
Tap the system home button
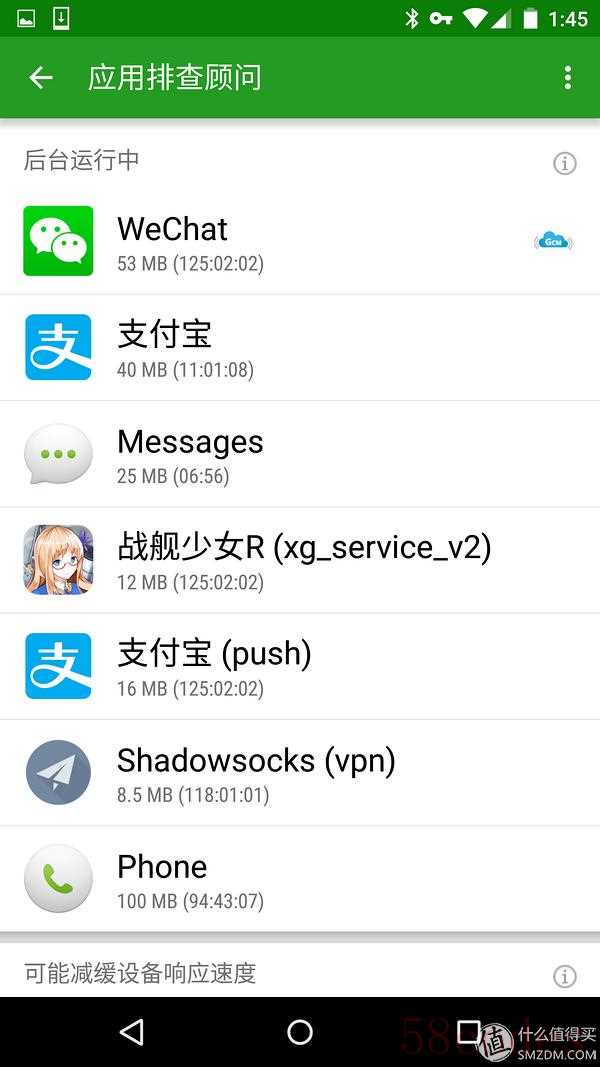(300, 1032)
